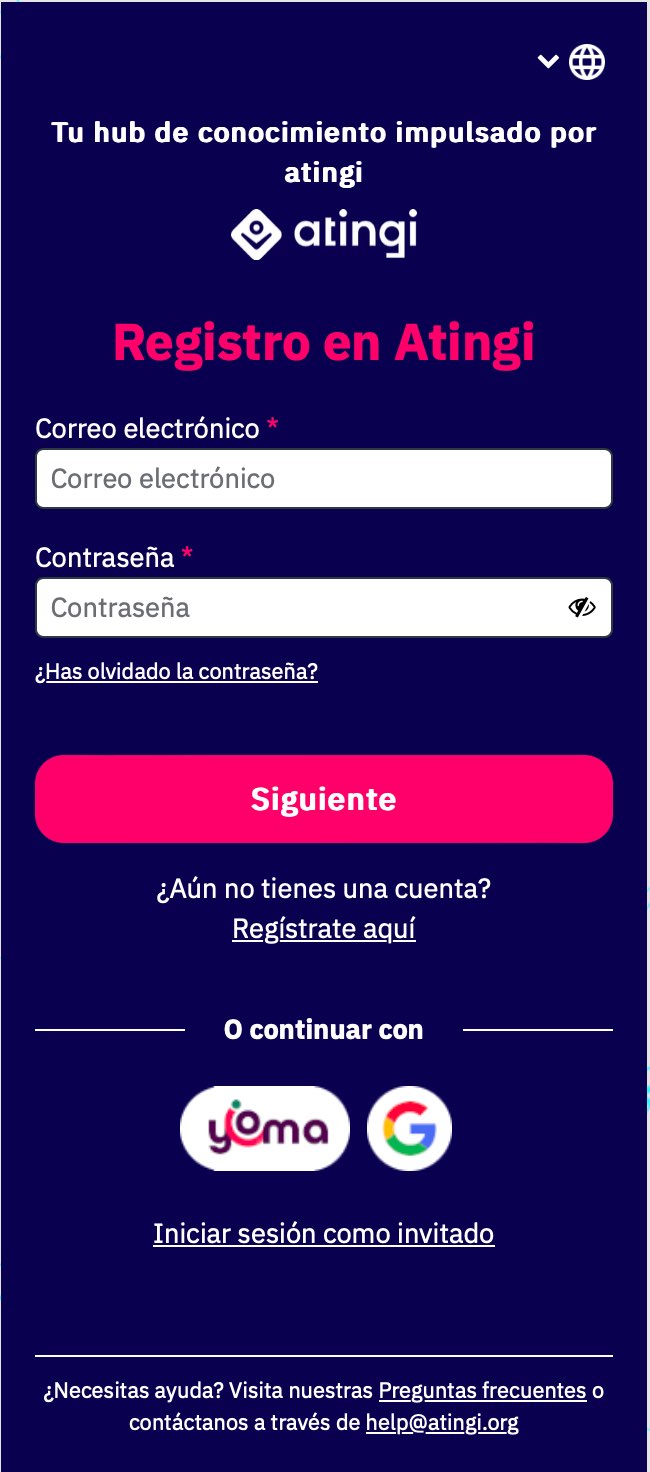Open the Regístrate aquí link
The height and width of the screenshot is (1472, 650).
[x=324, y=929]
